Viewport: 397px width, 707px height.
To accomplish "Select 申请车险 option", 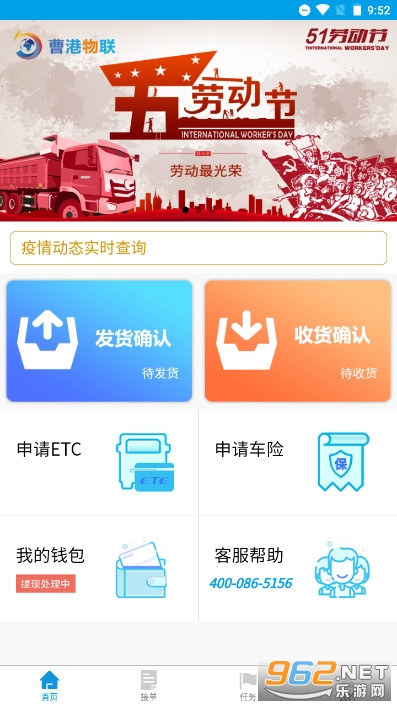I will point(298,462).
